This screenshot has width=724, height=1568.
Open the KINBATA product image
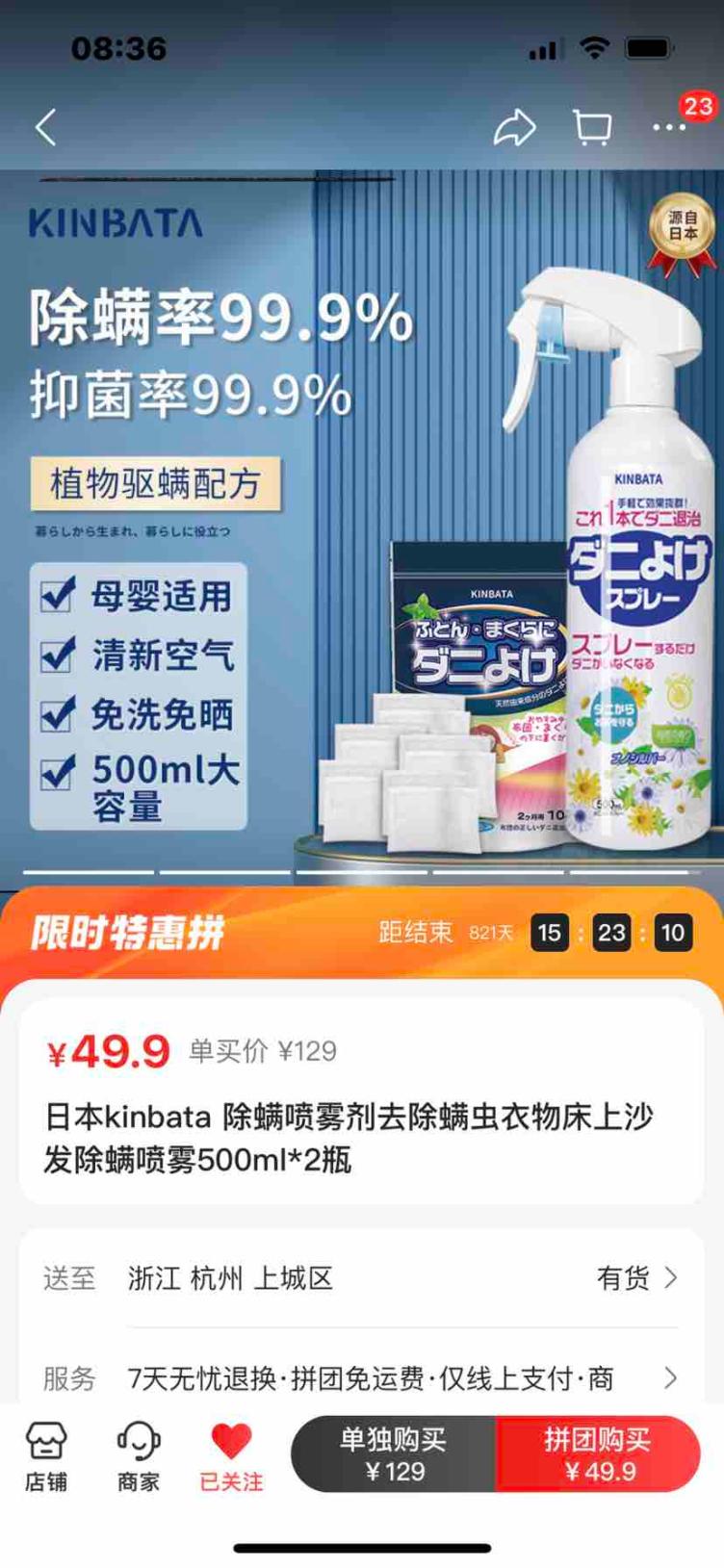(362, 529)
